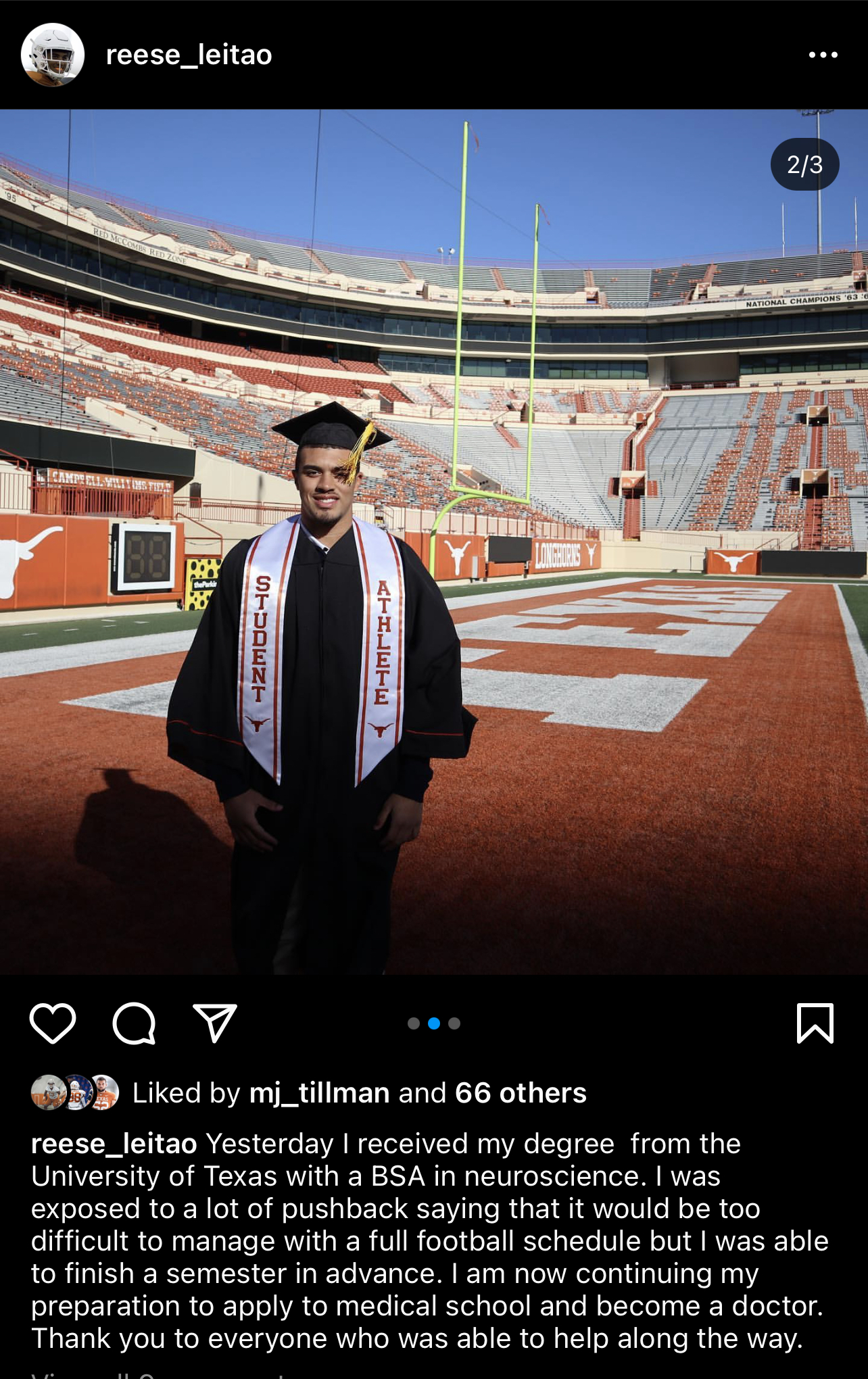
Task: Open mj_tillman's profile from the likes line
Action: pos(319,1093)
